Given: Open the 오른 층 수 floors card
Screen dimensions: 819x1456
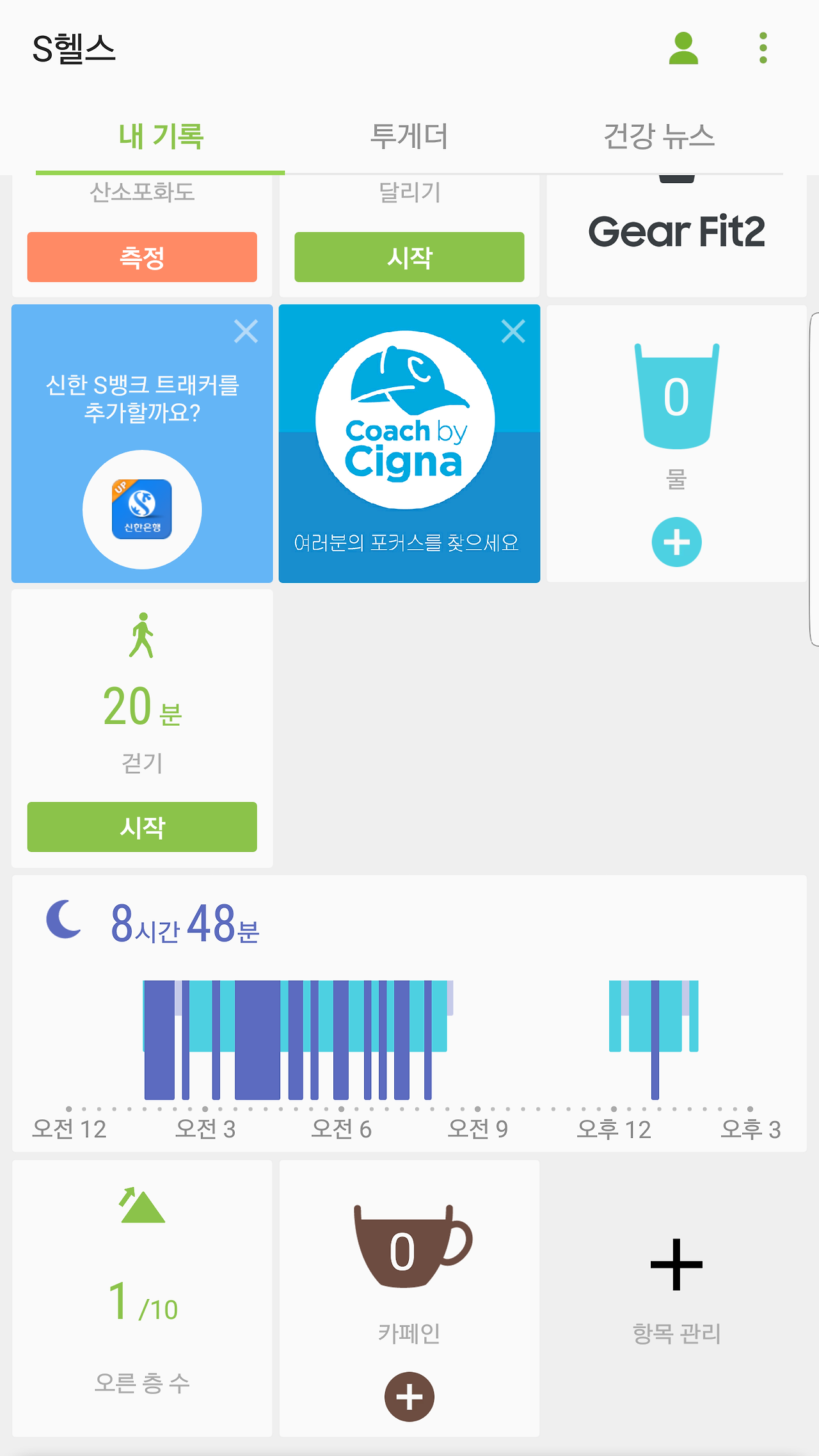Looking at the screenshot, I should click(142, 1298).
